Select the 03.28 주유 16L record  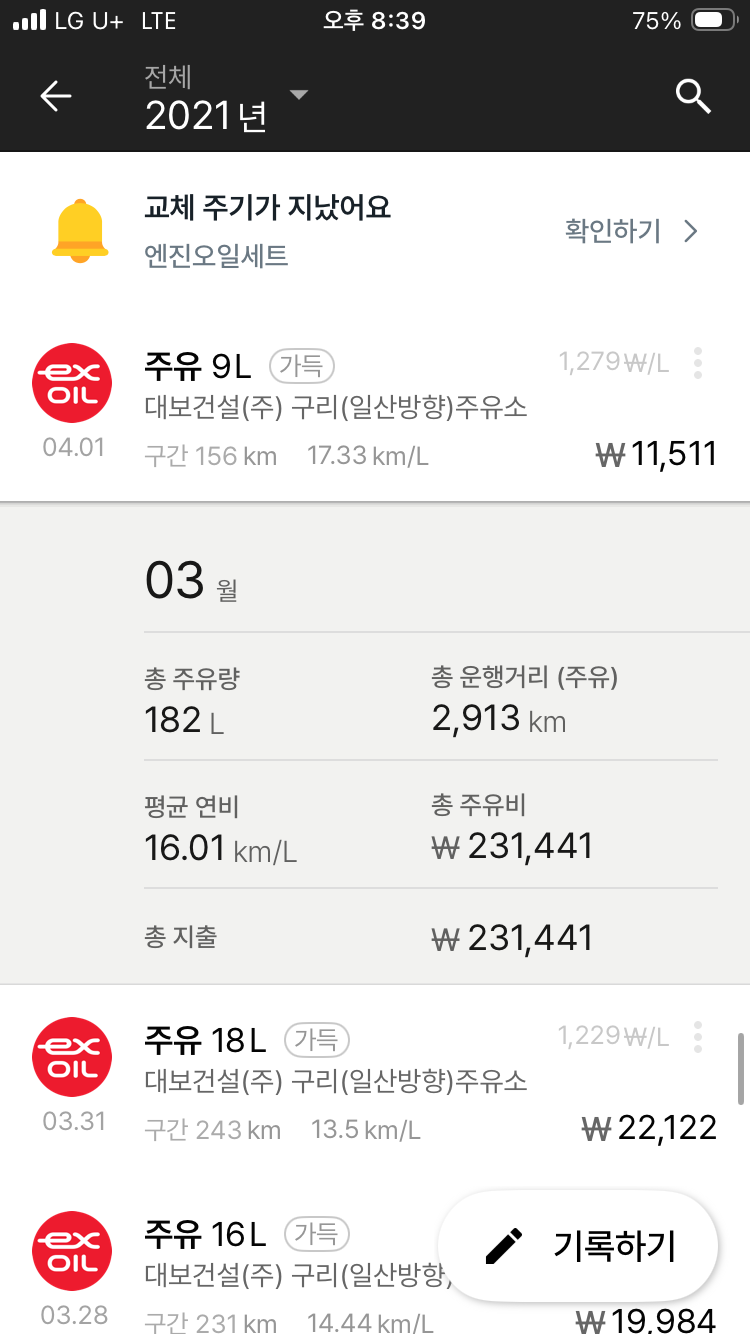pos(250,1270)
